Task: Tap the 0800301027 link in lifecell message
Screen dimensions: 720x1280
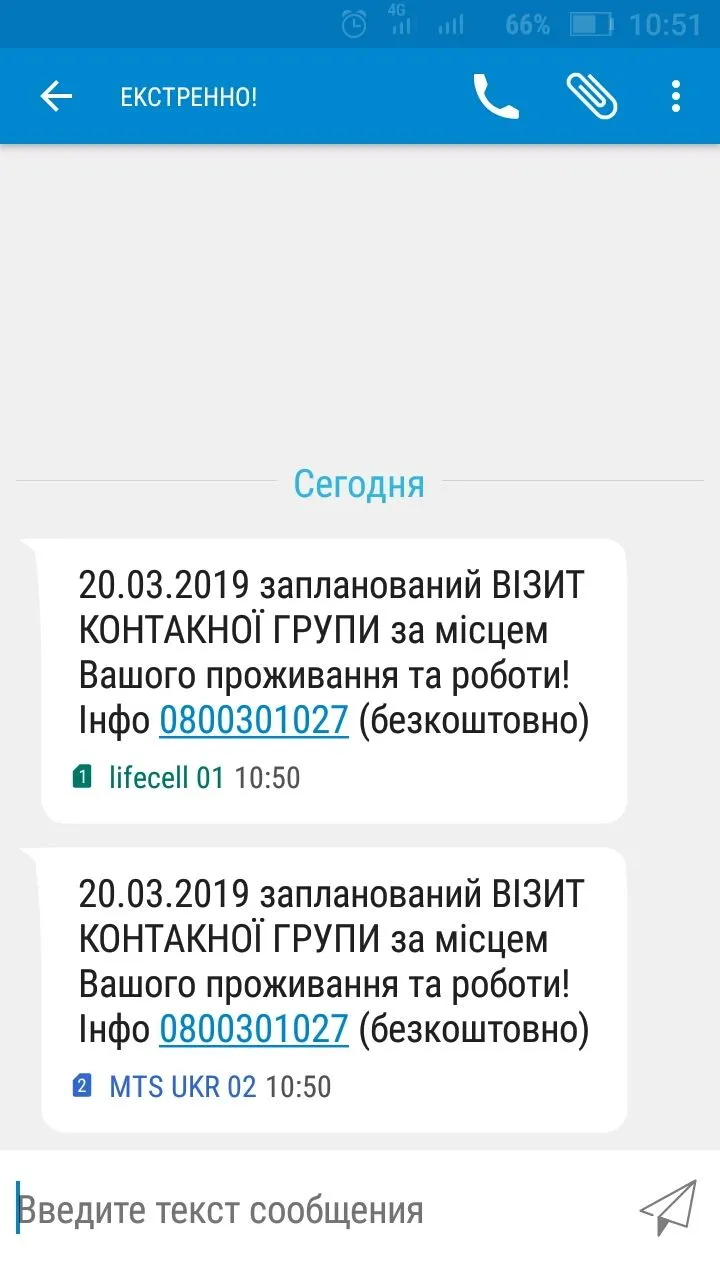Action: [x=253, y=720]
